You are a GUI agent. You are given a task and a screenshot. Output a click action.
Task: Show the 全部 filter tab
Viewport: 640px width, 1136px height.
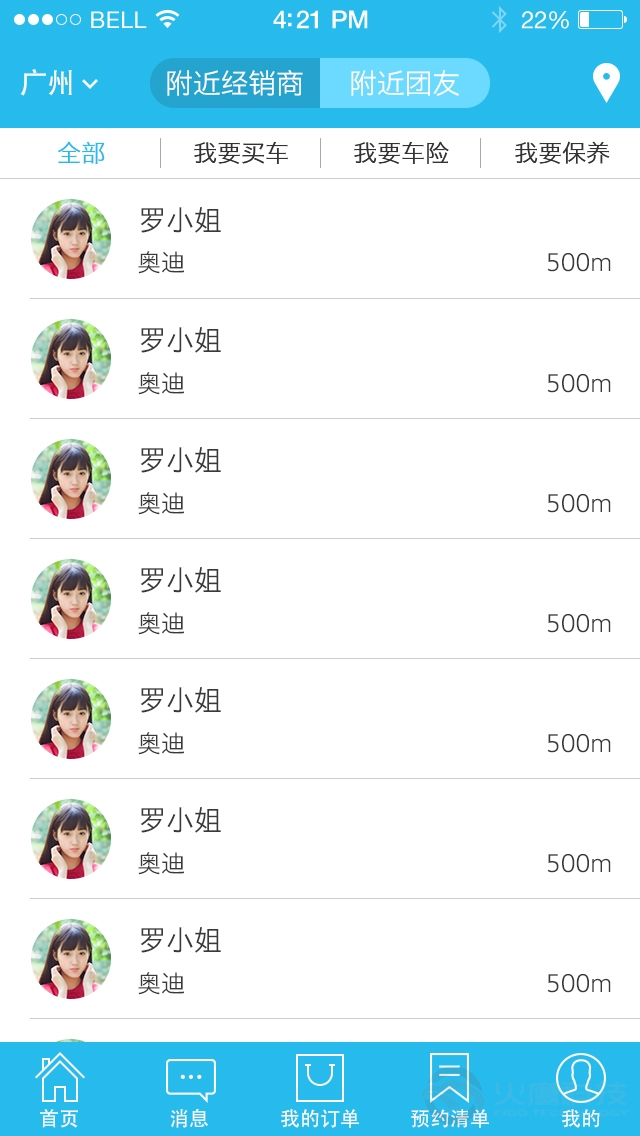pos(81,153)
